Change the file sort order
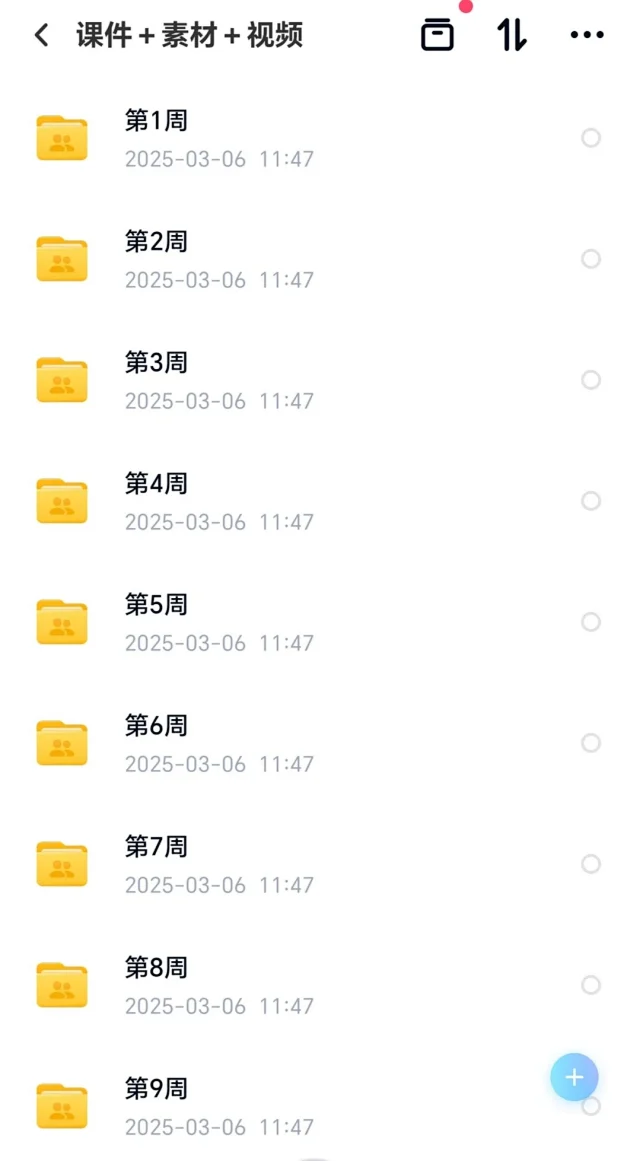The width and height of the screenshot is (640, 1161). point(512,35)
